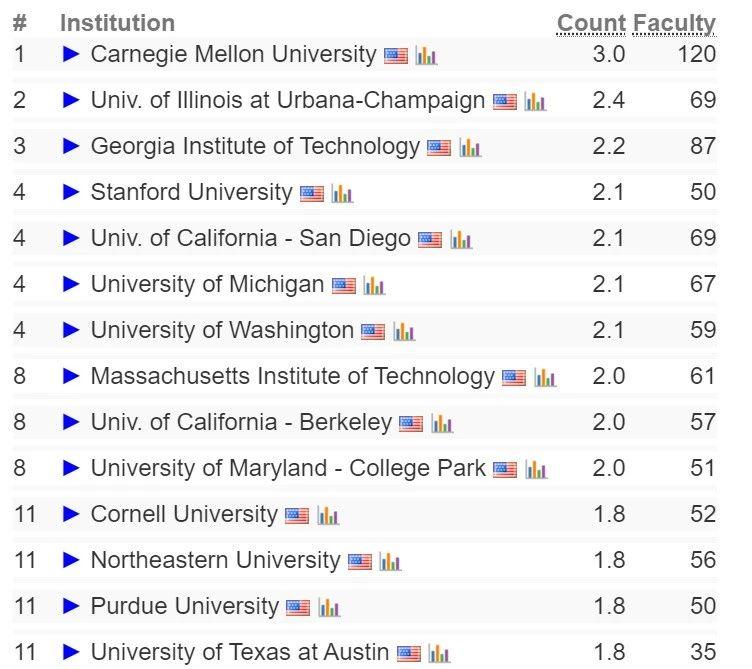Expand Univ. of California - San Diego

pos(71,238)
